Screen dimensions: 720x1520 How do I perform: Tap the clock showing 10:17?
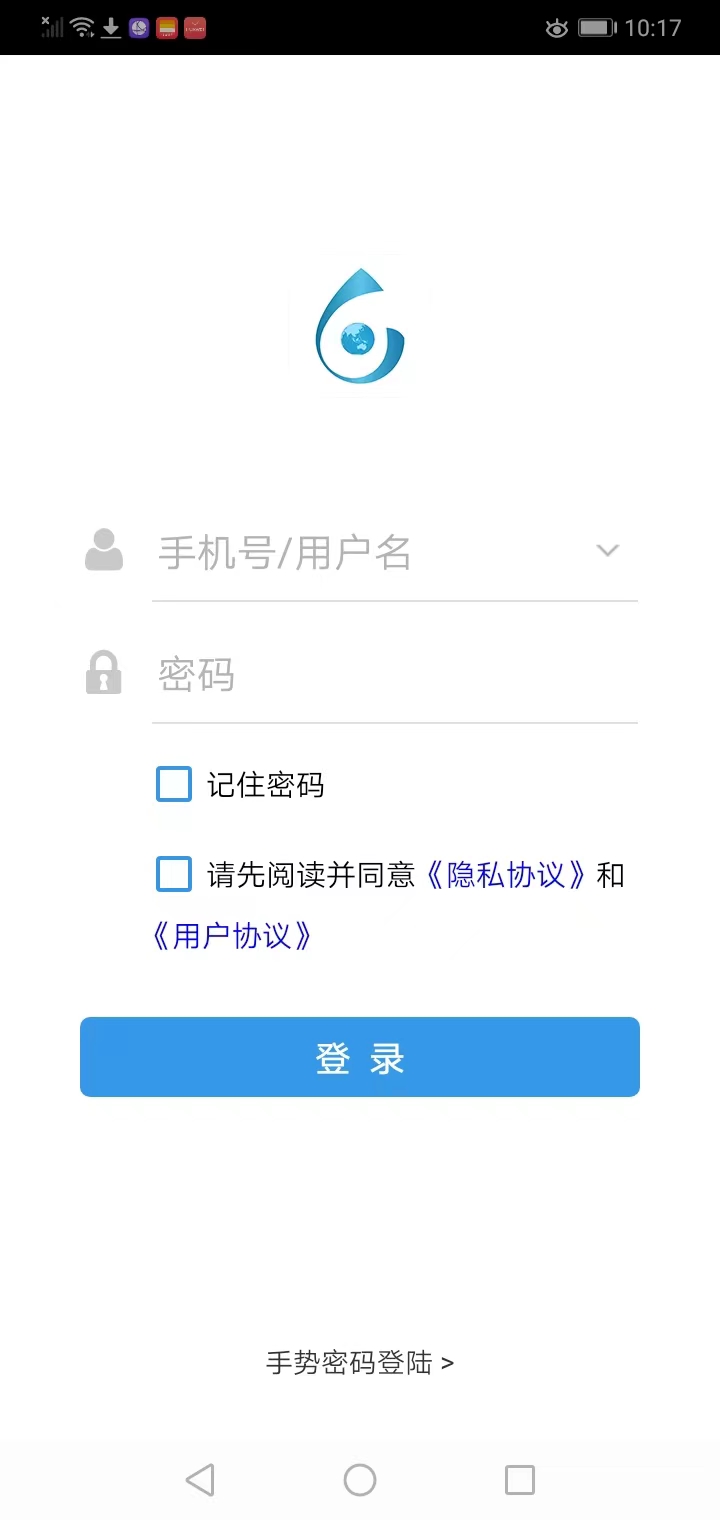point(652,27)
